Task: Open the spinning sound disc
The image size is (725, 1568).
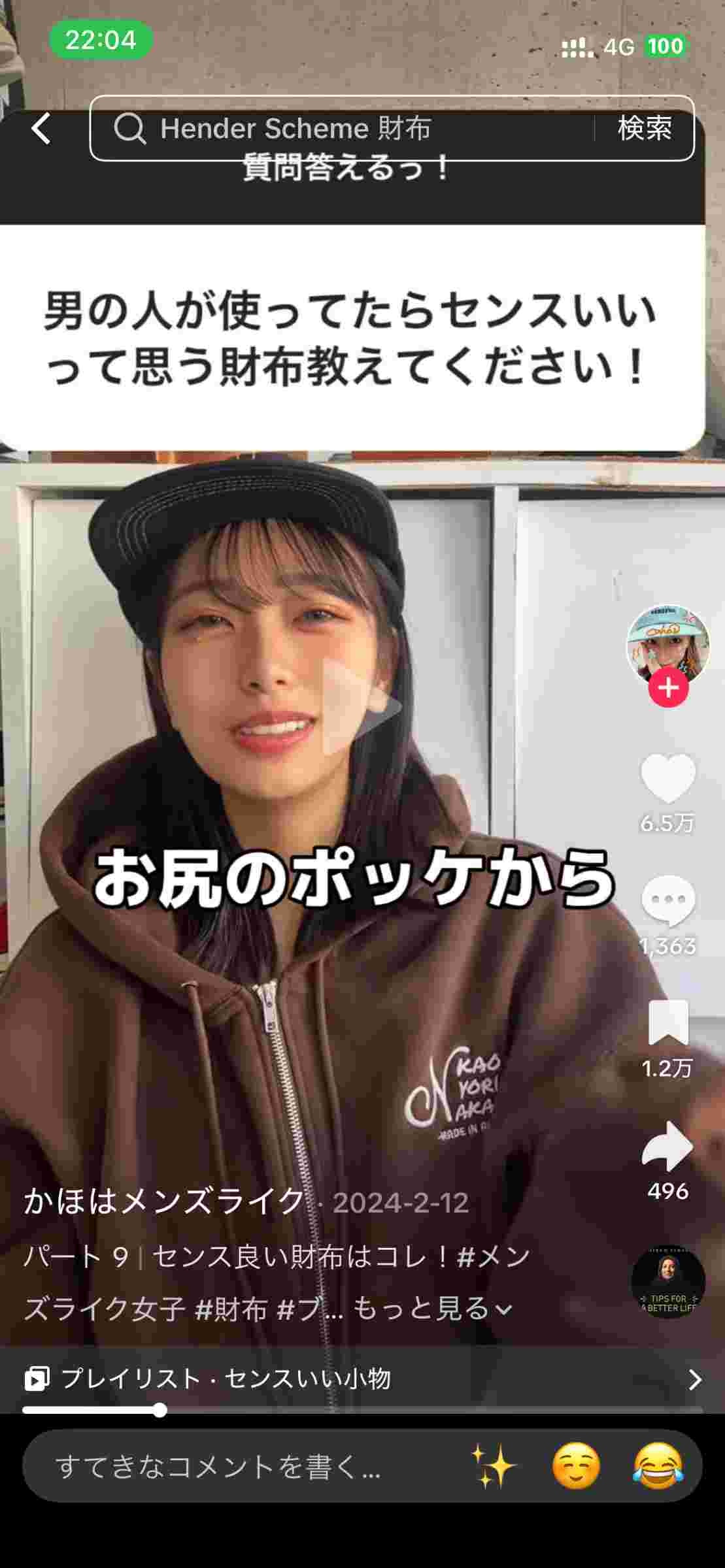Action: click(x=667, y=1281)
